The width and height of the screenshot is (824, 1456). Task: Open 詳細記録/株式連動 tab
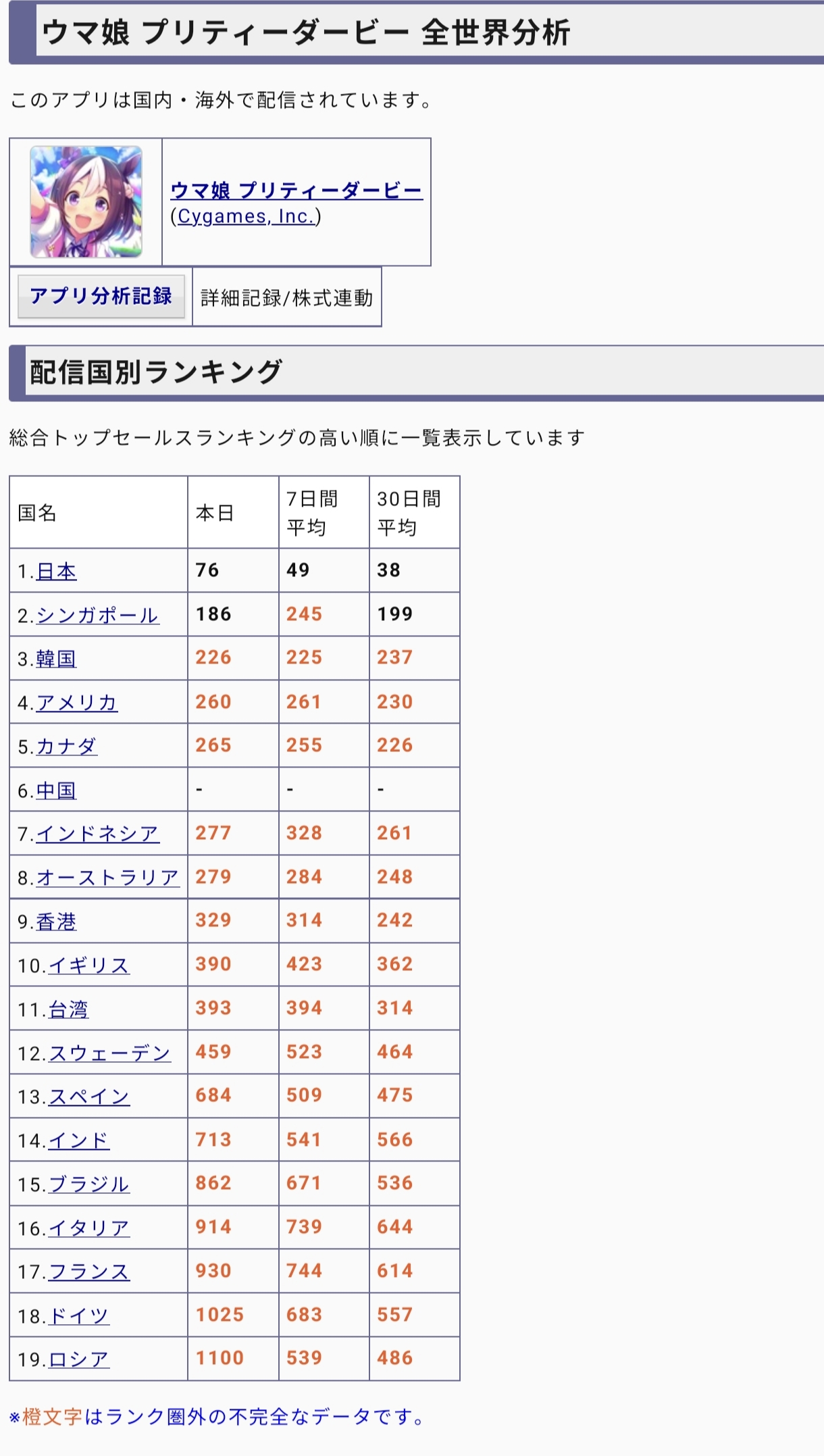[x=287, y=297]
